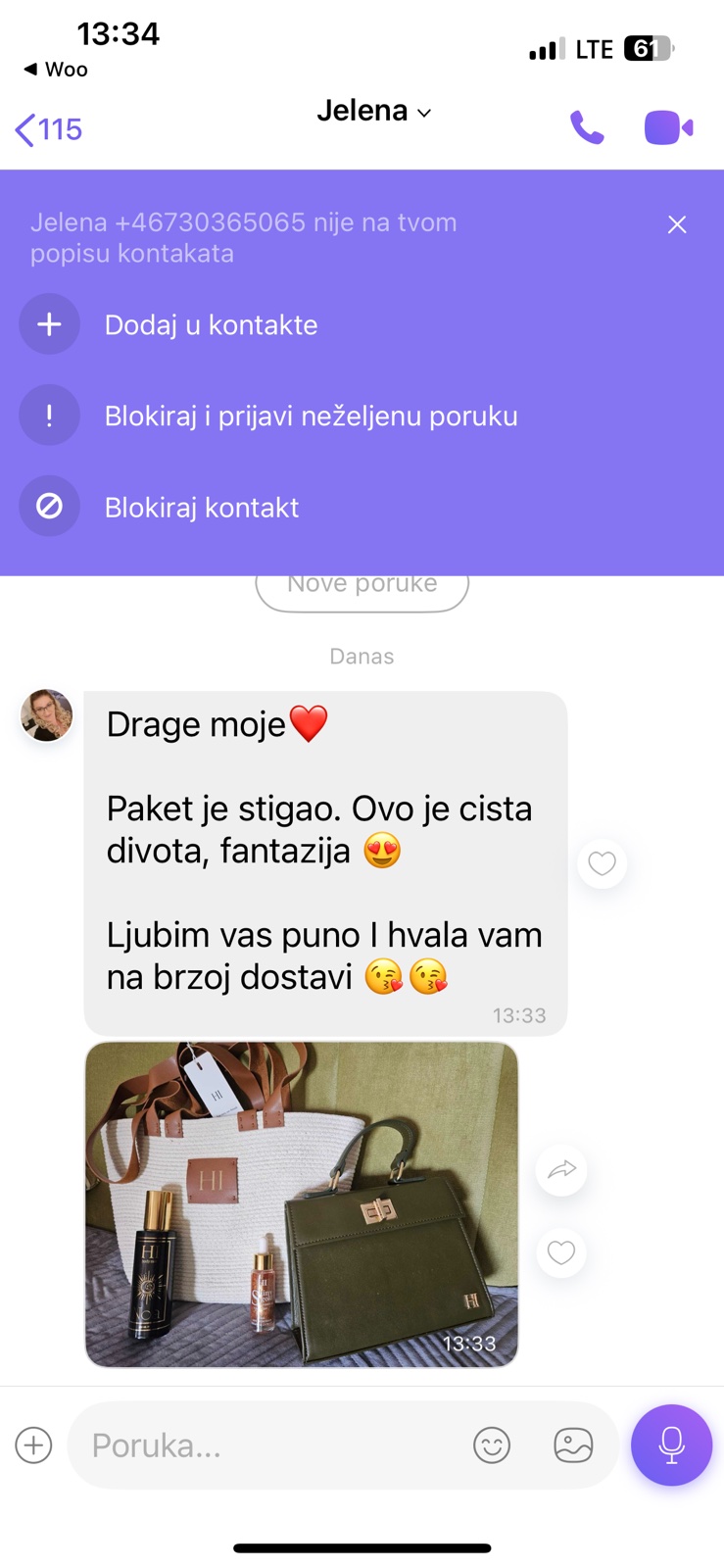Tap Blokiraj kontakt
The width and height of the screenshot is (724, 1568).
(201, 508)
